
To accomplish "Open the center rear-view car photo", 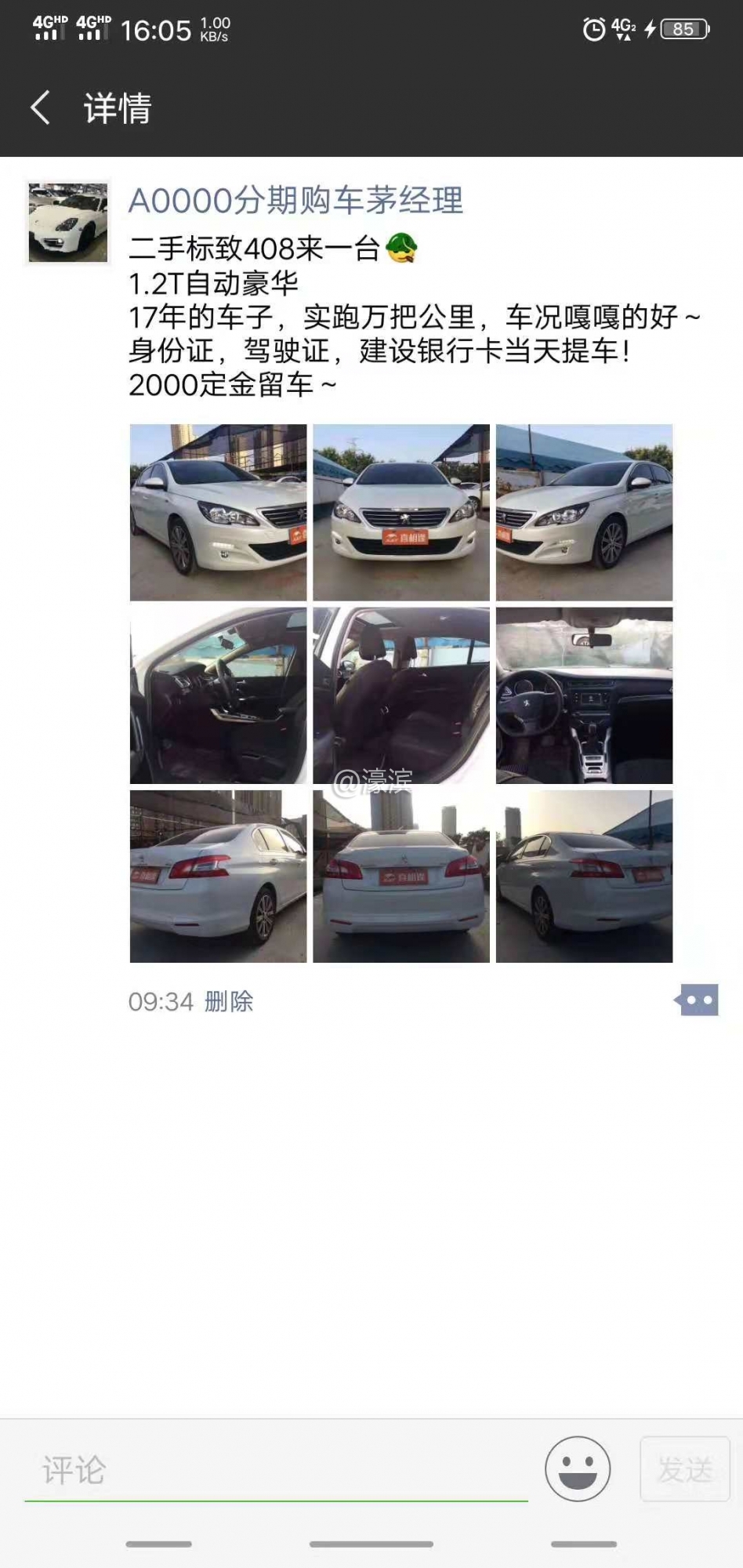I will coord(401,878).
